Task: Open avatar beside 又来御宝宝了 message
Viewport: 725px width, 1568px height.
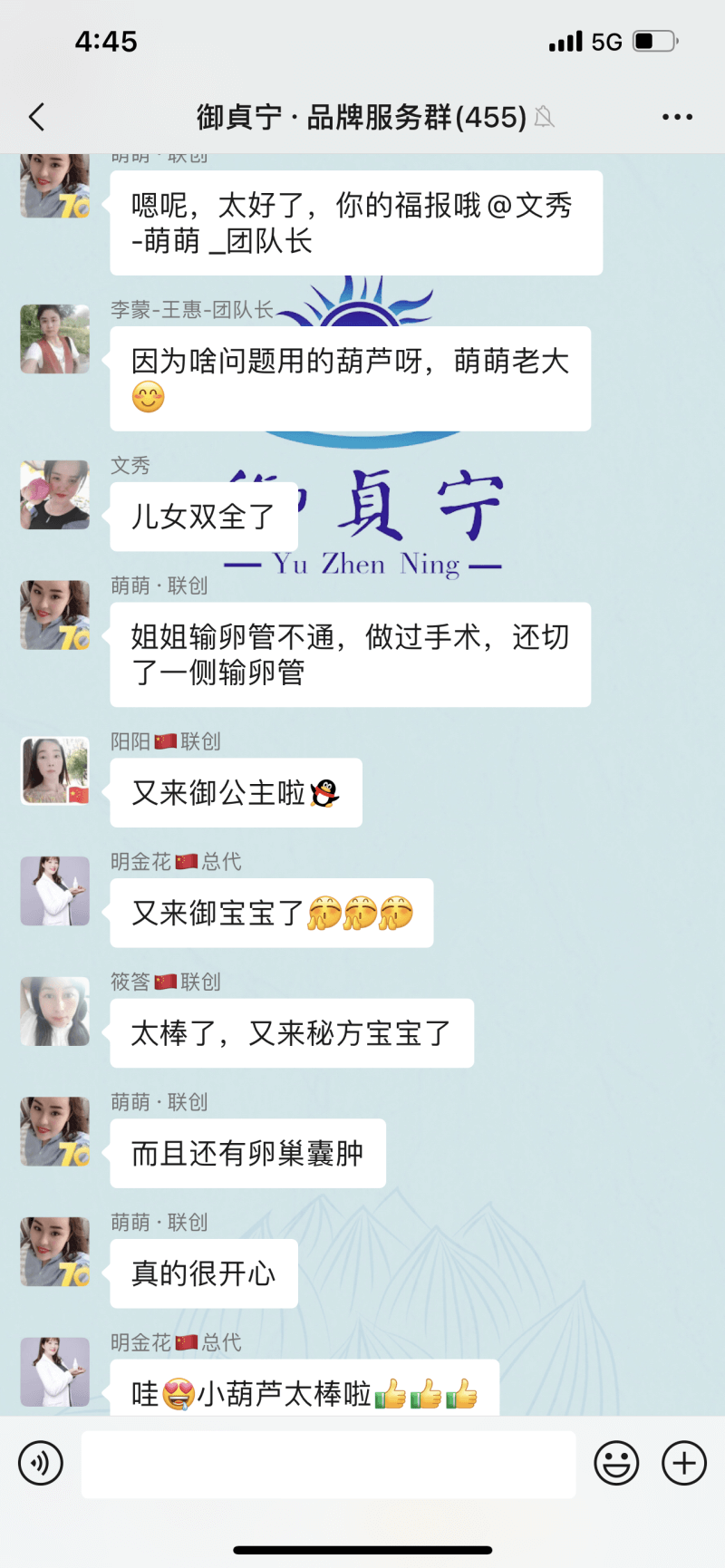Action: click(x=55, y=891)
